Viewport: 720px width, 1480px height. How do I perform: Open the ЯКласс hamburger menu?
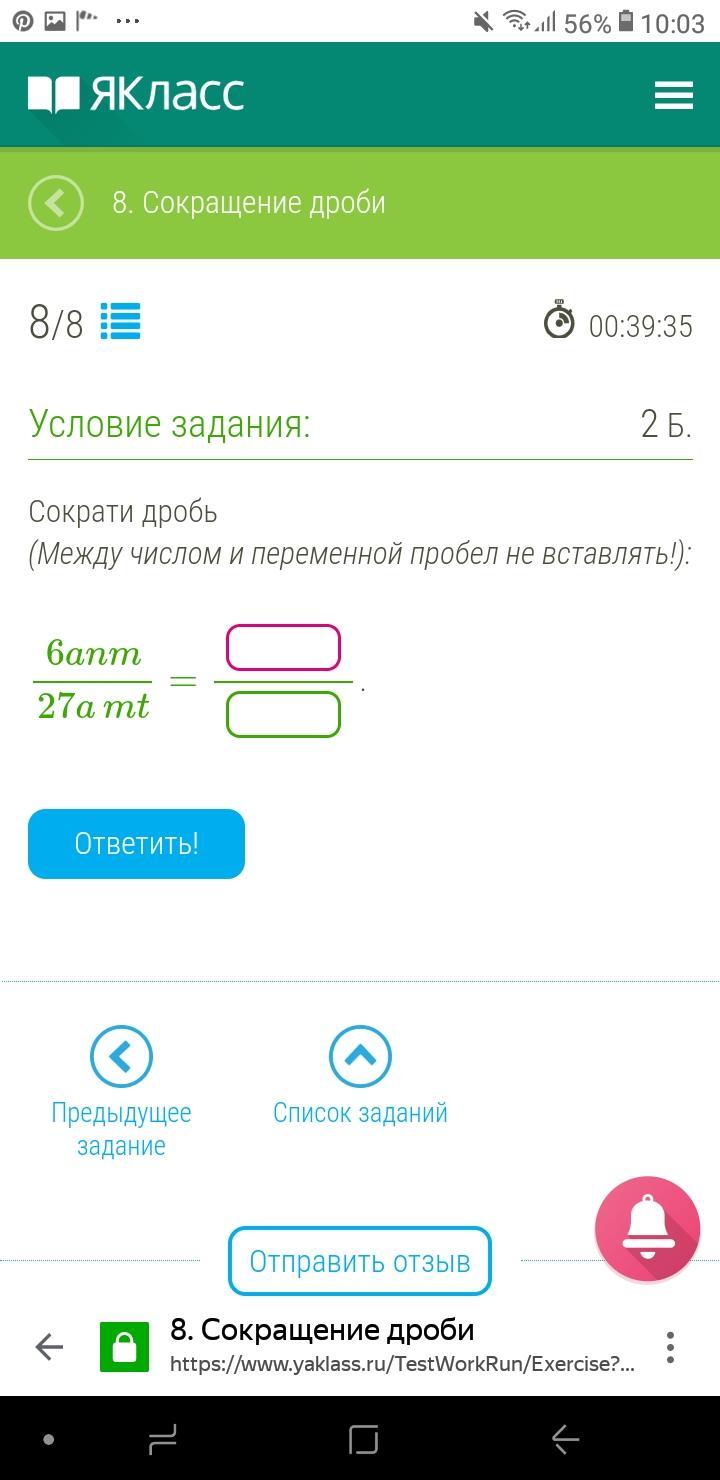click(673, 95)
